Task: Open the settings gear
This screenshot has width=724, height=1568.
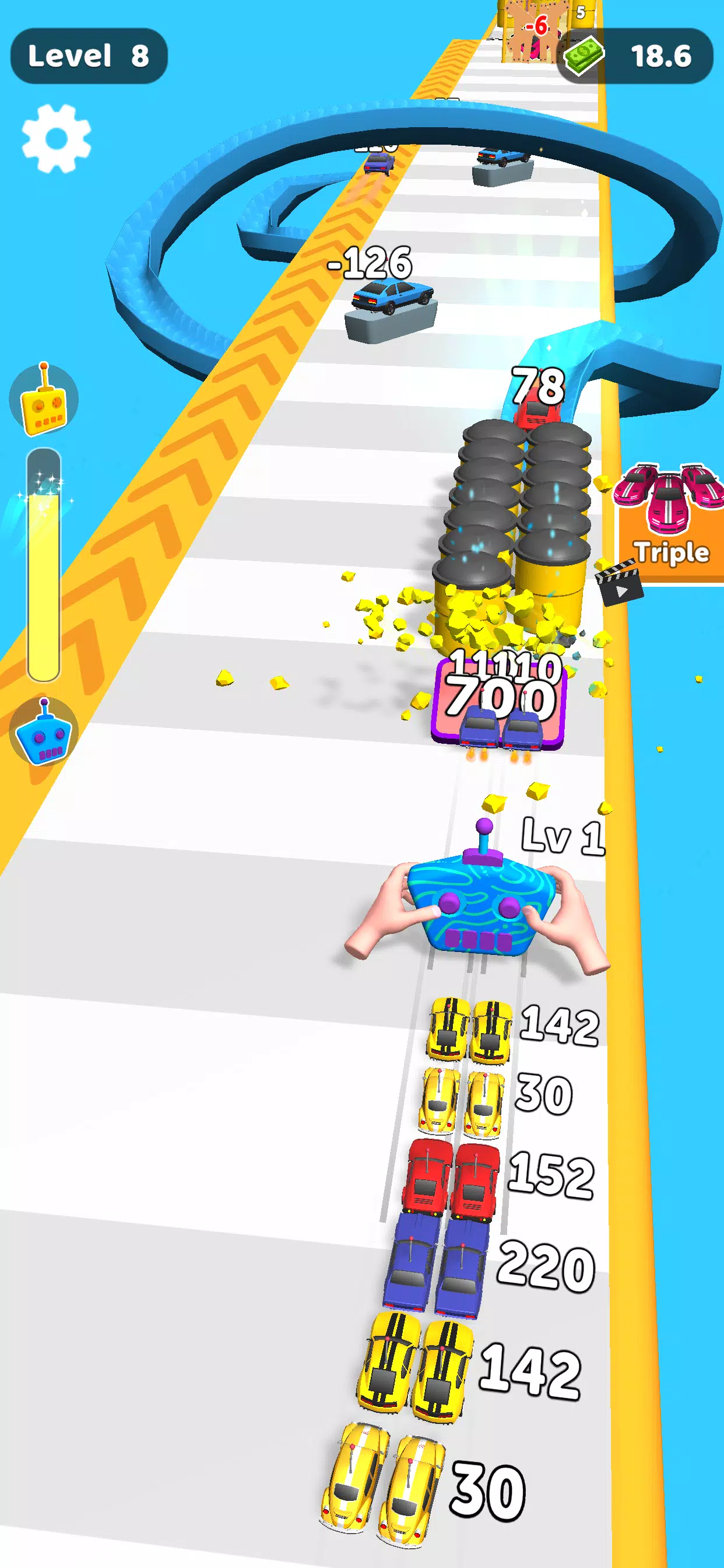Action: (56, 138)
